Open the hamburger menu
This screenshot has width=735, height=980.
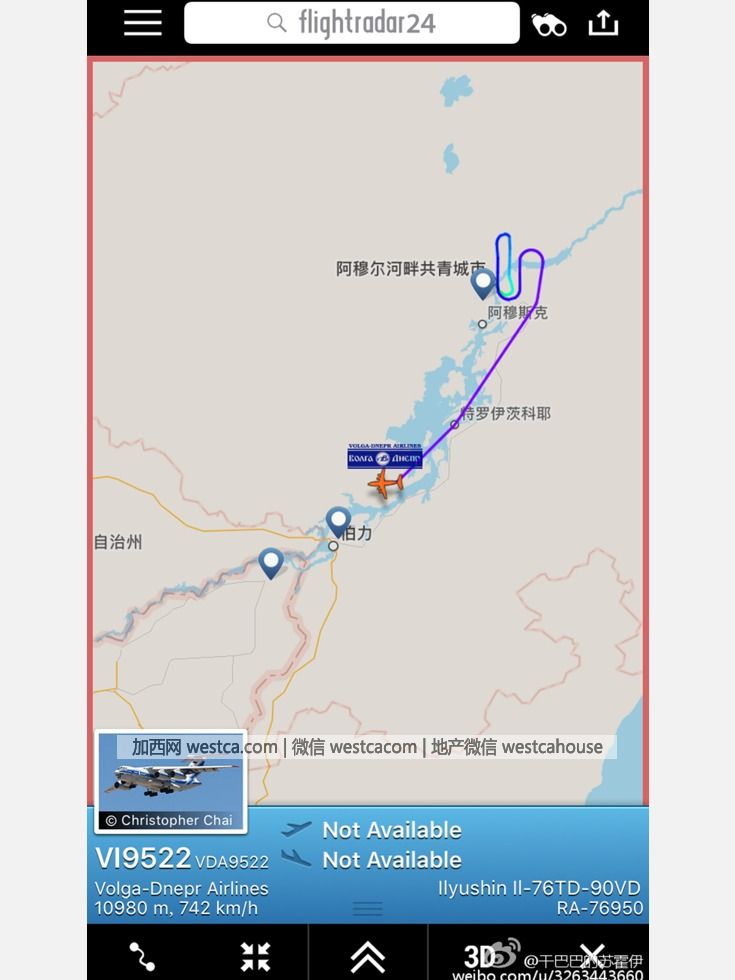(x=142, y=23)
